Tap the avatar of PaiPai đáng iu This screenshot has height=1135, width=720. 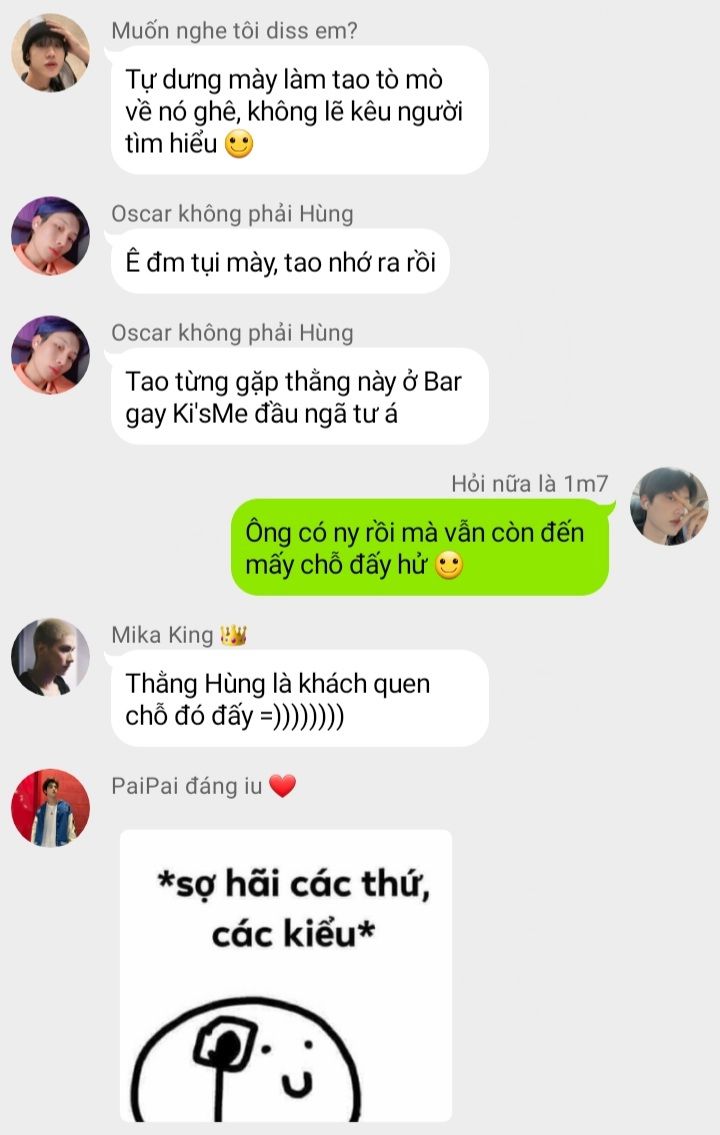click(50, 808)
